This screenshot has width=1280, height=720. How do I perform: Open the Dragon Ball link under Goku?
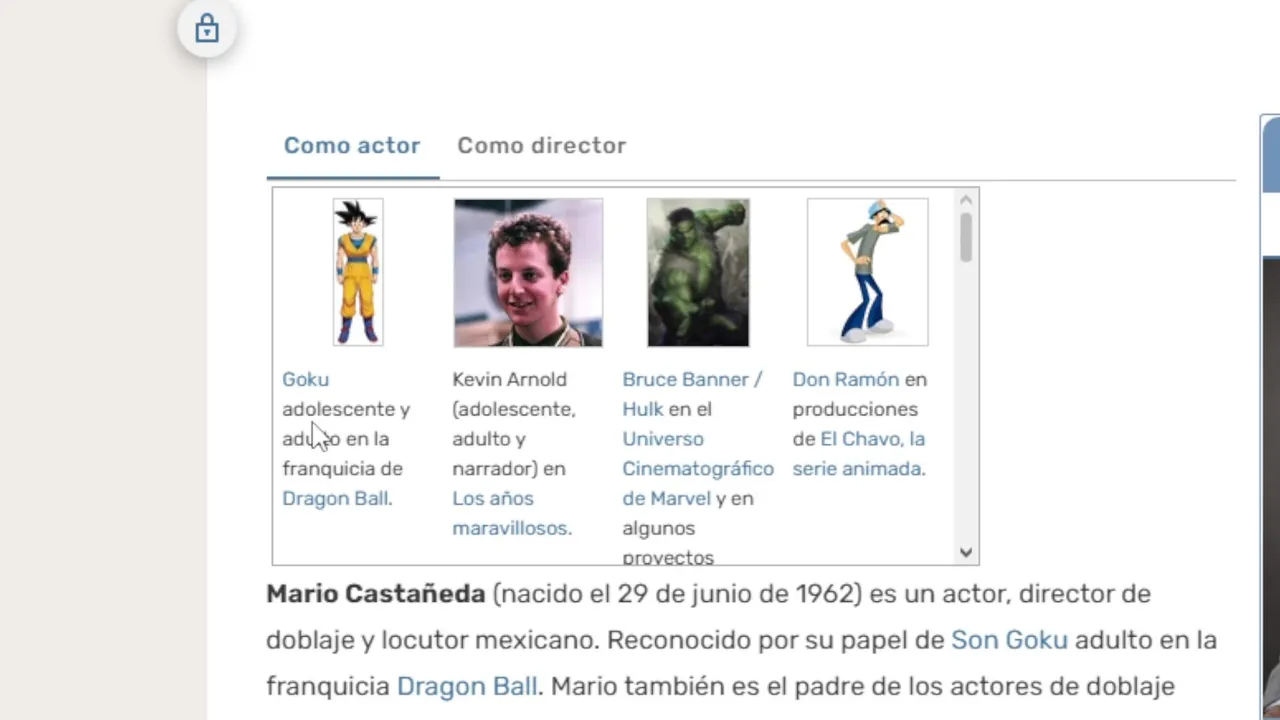(x=336, y=499)
